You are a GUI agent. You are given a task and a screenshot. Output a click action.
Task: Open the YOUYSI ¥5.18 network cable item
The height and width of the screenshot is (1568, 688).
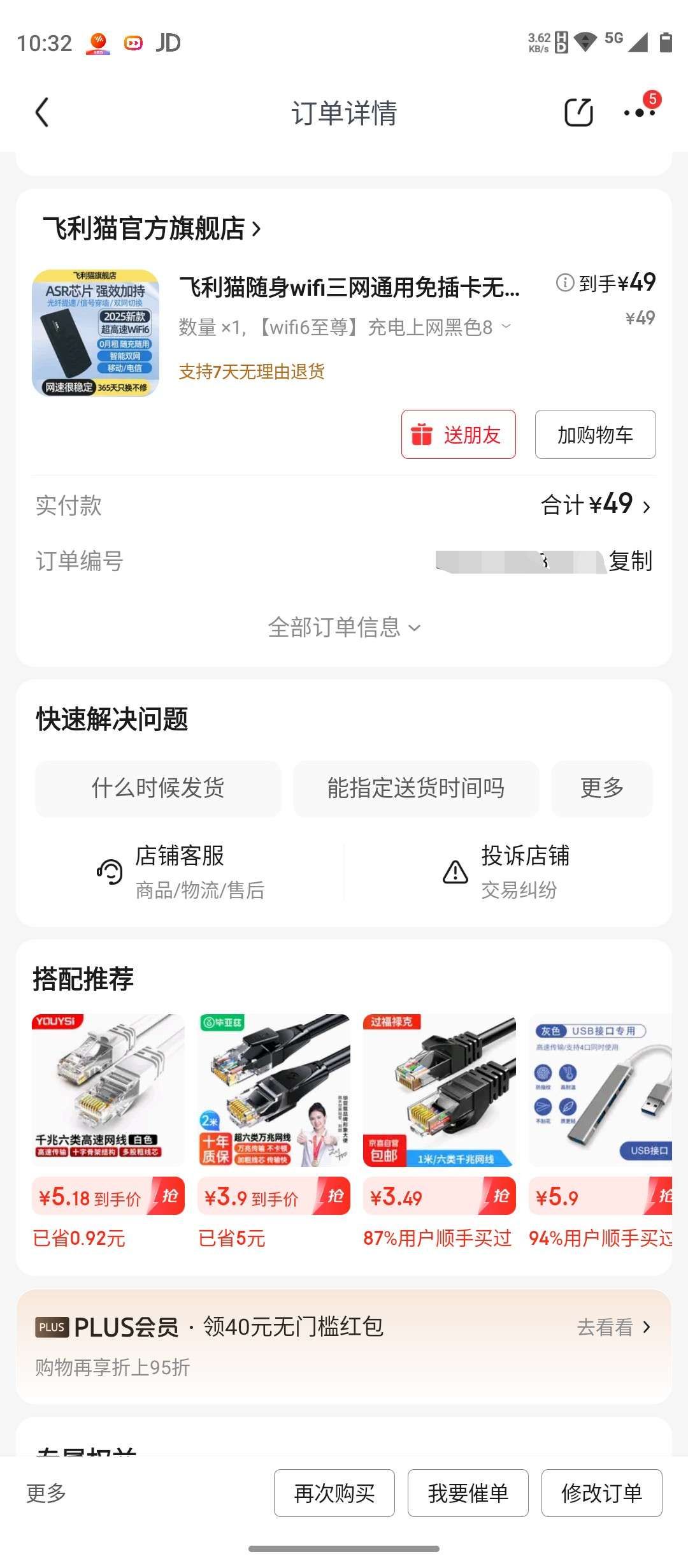(x=108, y=1090)
